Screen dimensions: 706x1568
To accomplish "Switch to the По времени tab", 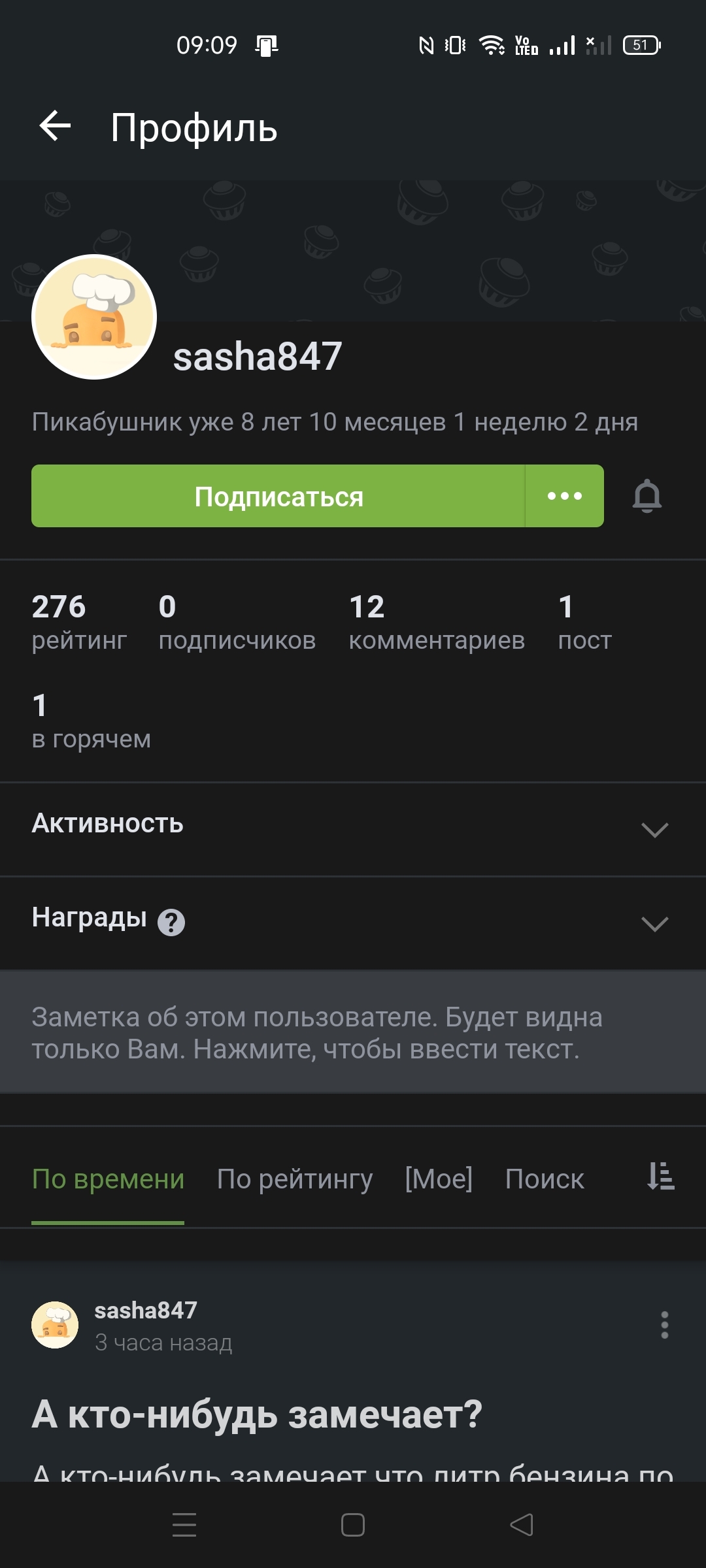I will point(108,1179).
